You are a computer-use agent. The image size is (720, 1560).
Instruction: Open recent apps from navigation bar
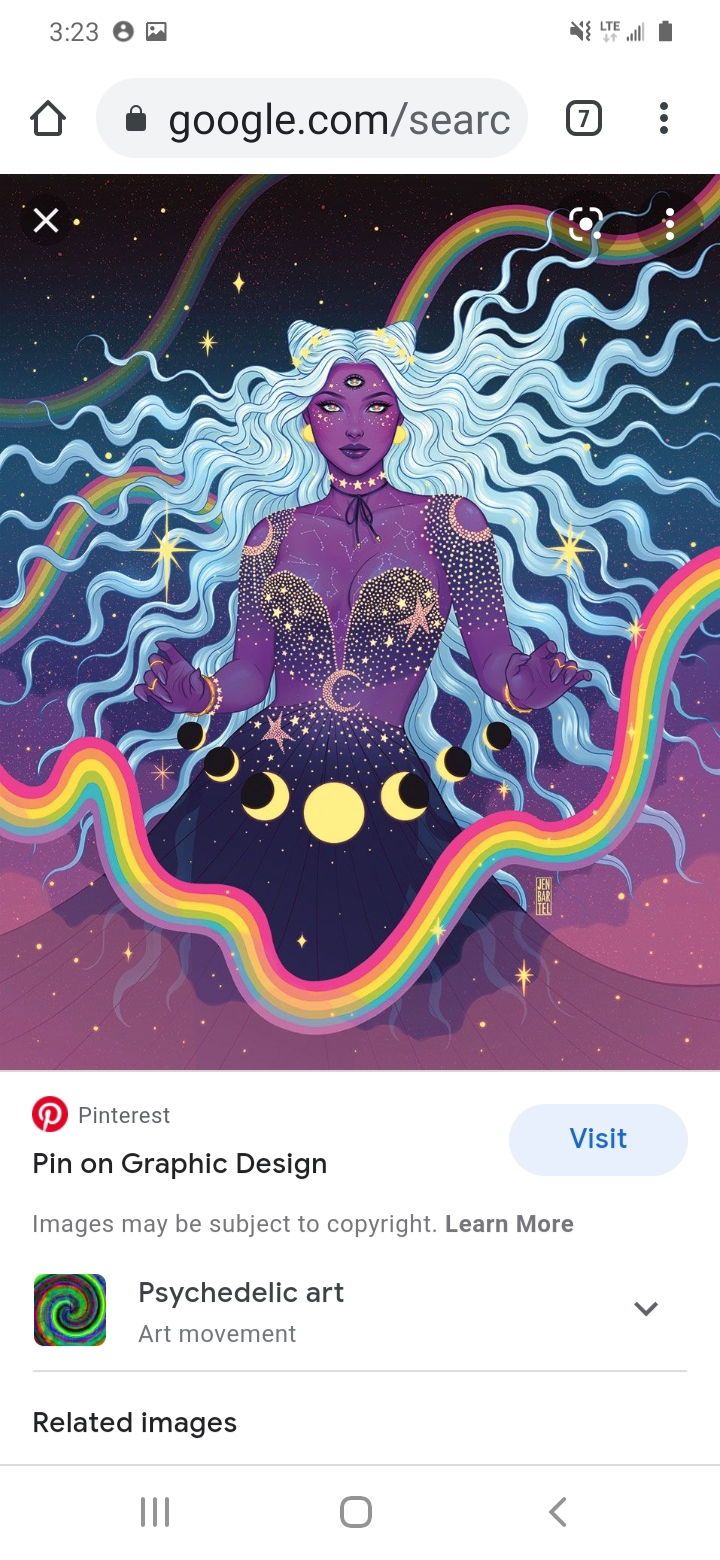pyautogui.click(x=155, y=1512)
